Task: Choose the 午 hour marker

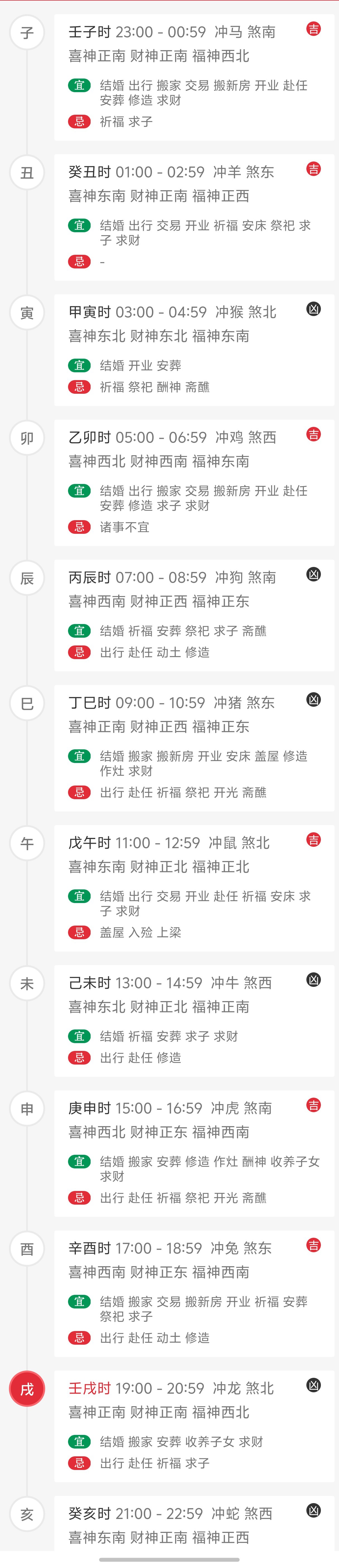Action: [x=27, y=843]
